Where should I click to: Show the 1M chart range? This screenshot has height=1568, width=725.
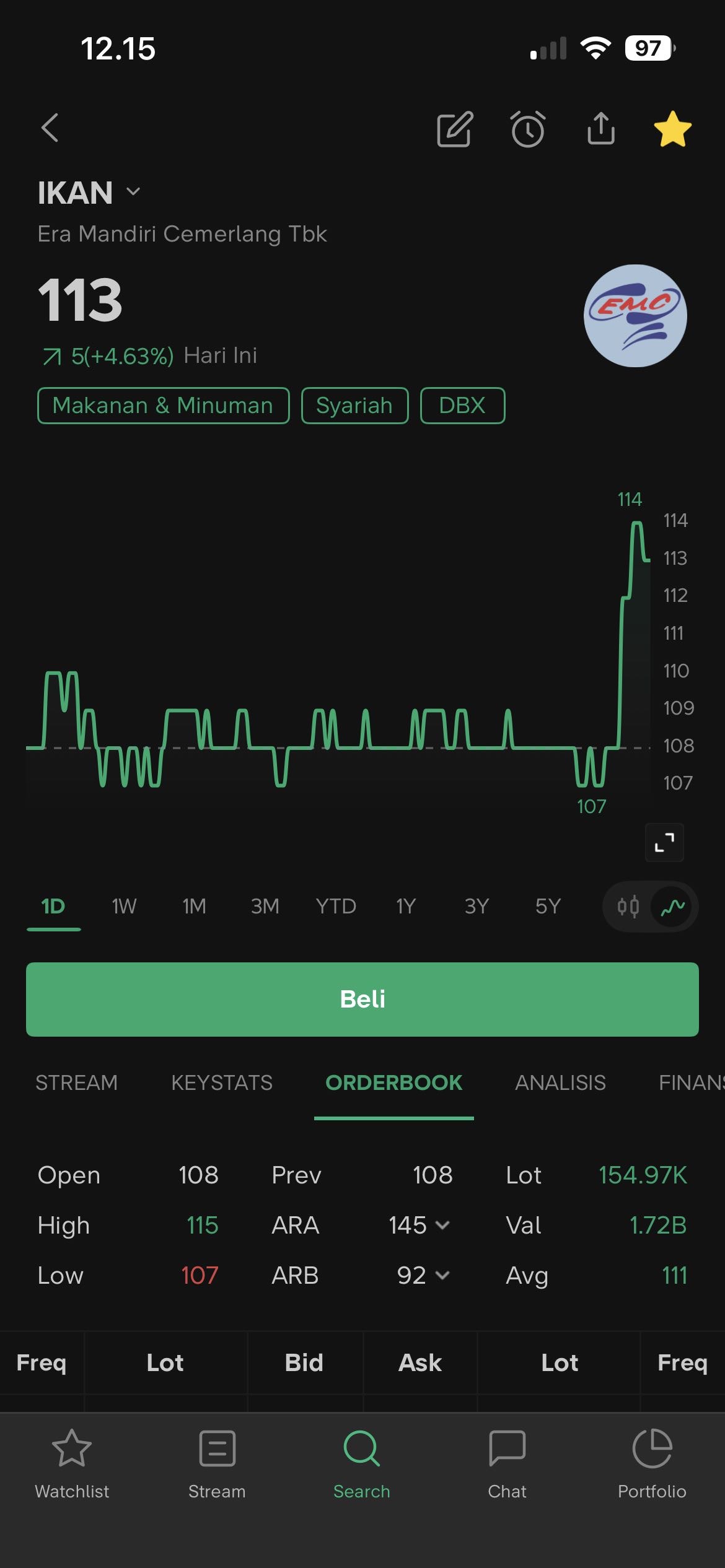(194, 907)
